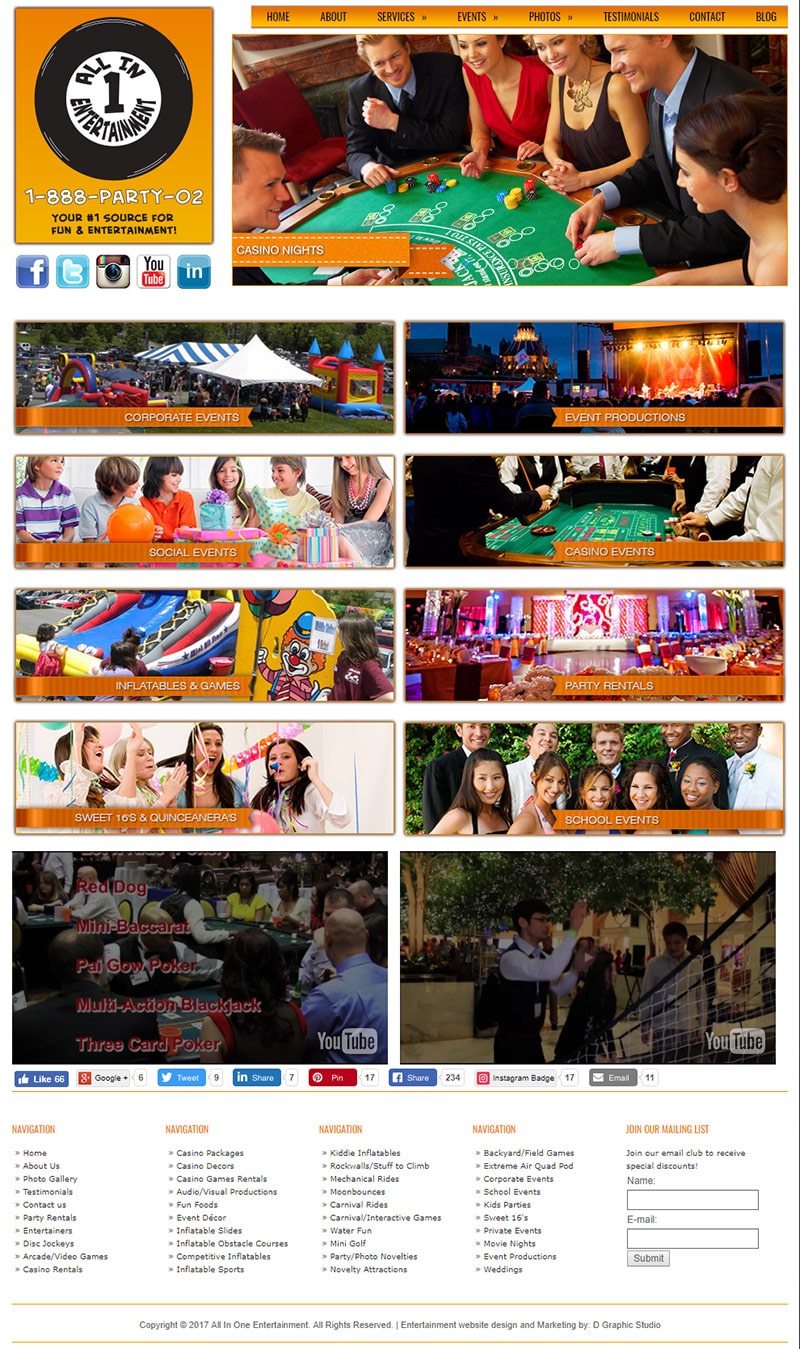Expand the Services menu

point(401,17)
